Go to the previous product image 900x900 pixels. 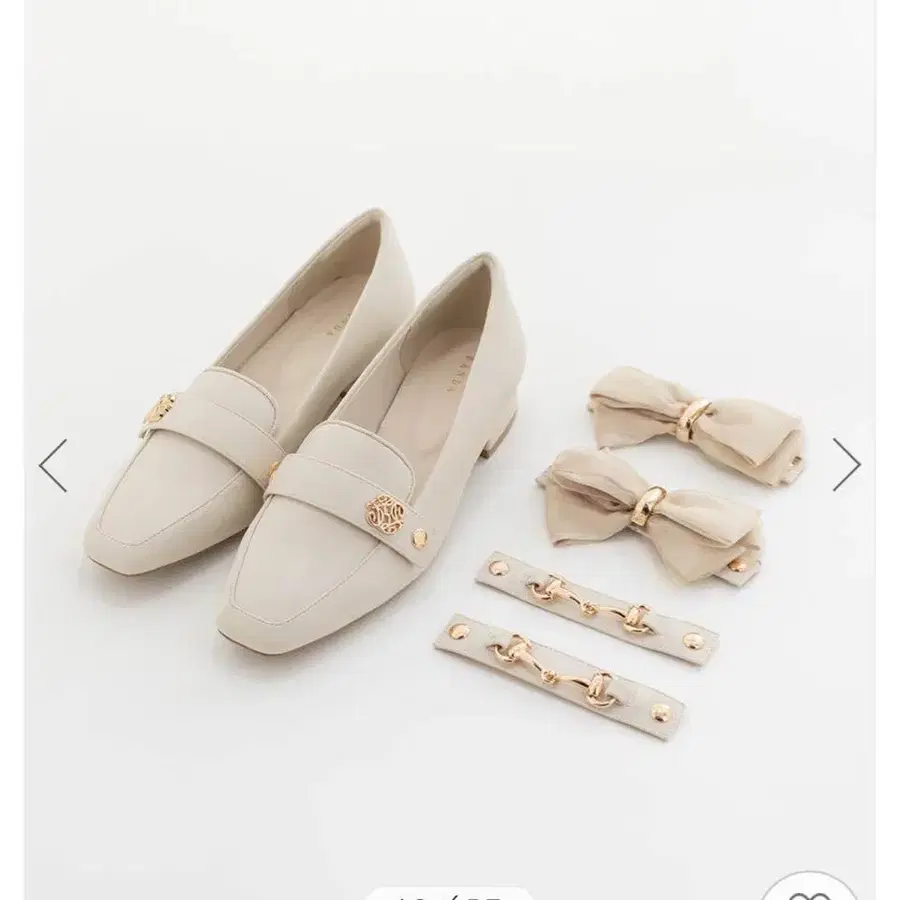click(x=53, y=465)
